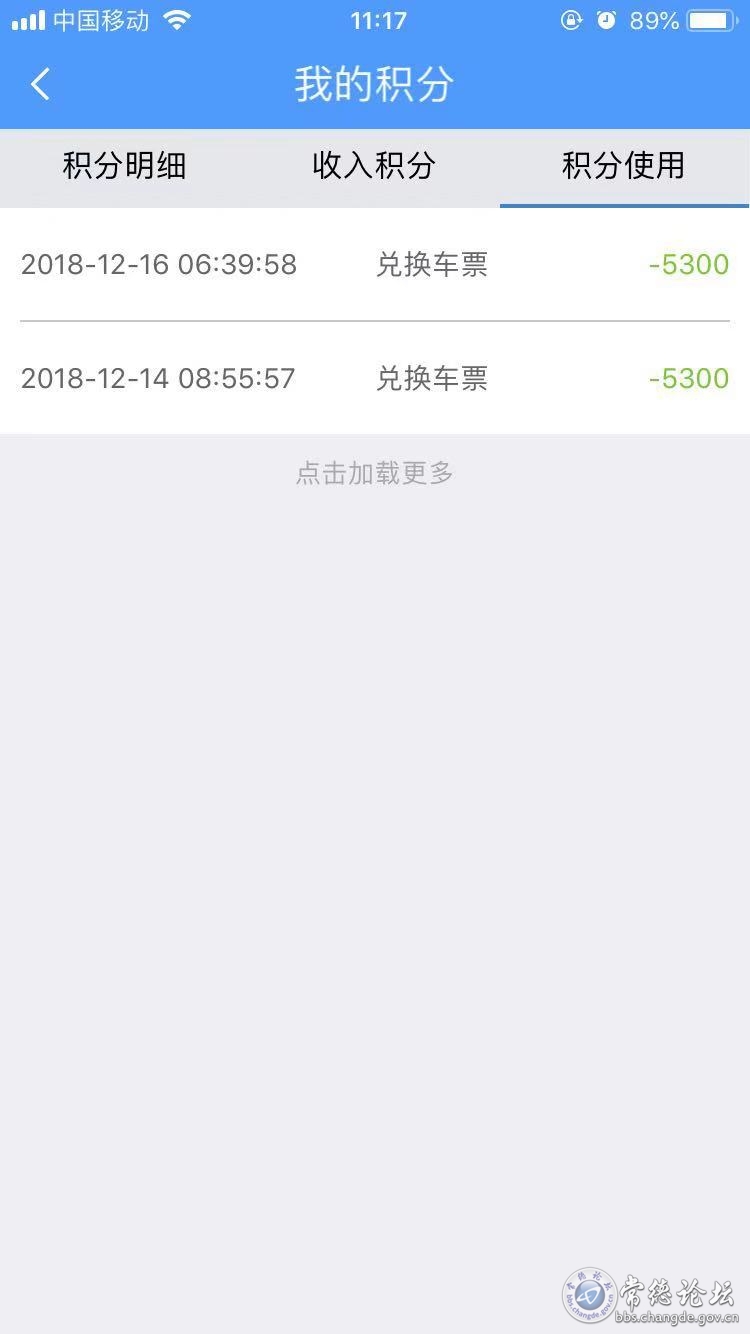Select the 积分使用 tab
This screenshot has height=1334, width=750.
click(x=624, y=166)
